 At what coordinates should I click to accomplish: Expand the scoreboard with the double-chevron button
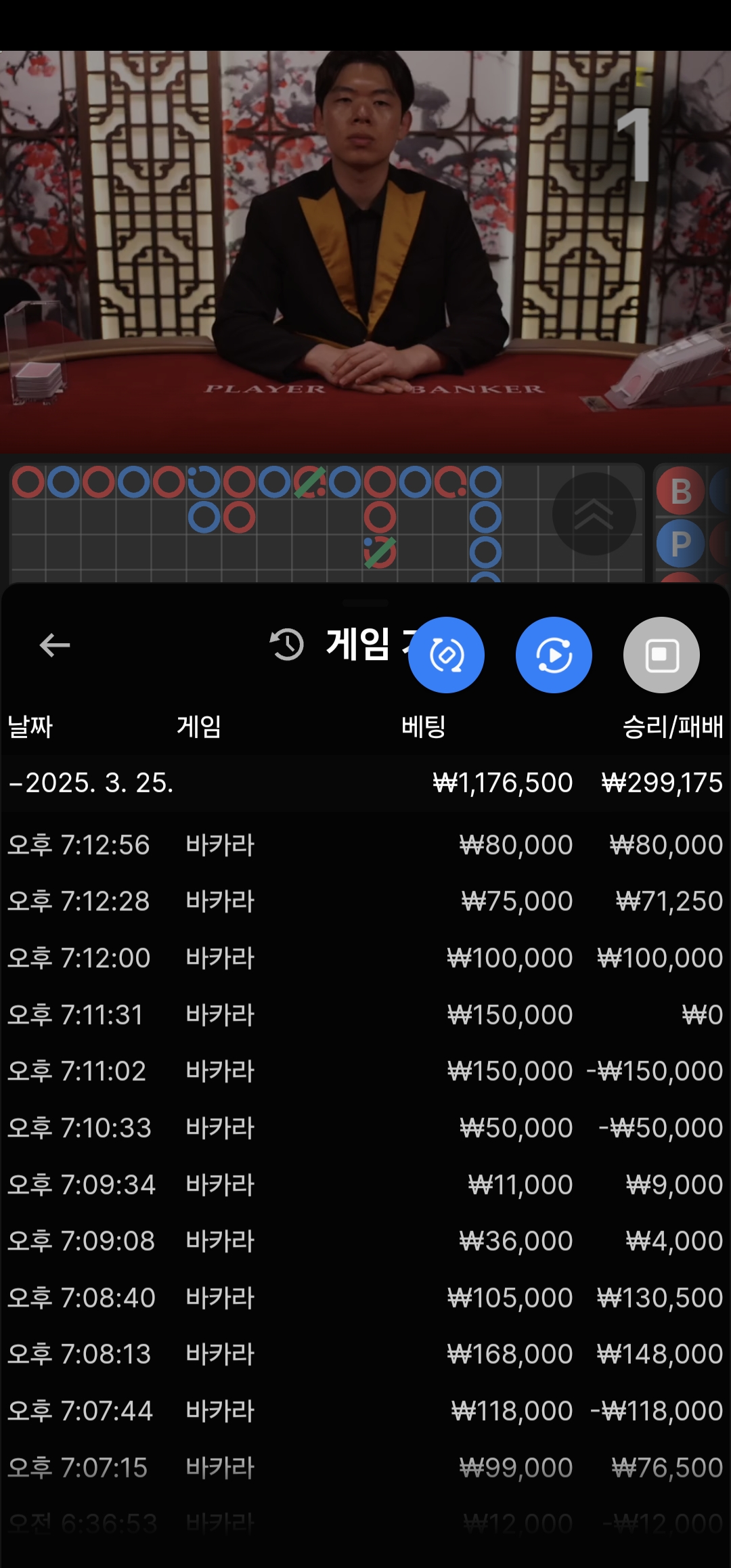pyautogui.click(x=594, y=514)
